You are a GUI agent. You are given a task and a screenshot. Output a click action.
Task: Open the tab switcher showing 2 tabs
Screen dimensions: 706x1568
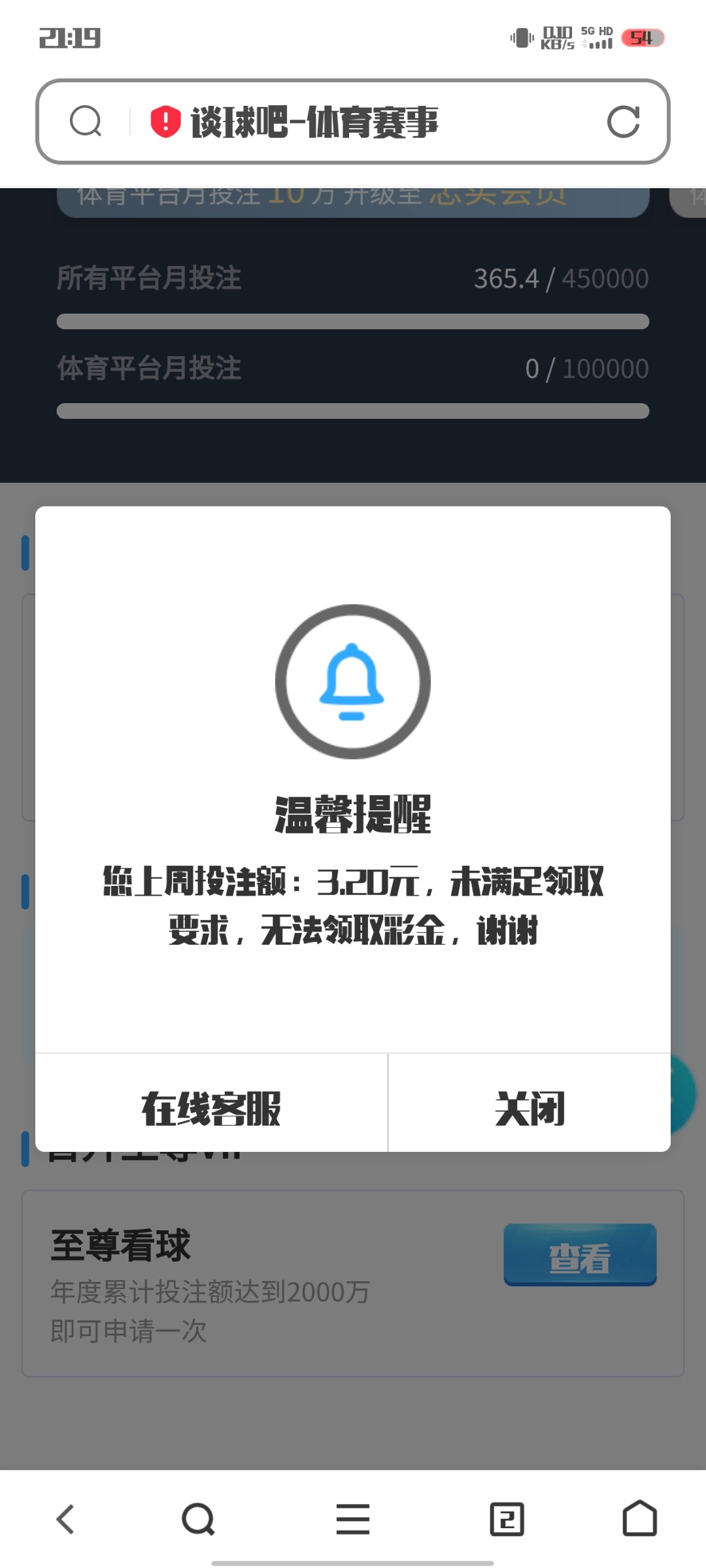tap(507, 1519)
